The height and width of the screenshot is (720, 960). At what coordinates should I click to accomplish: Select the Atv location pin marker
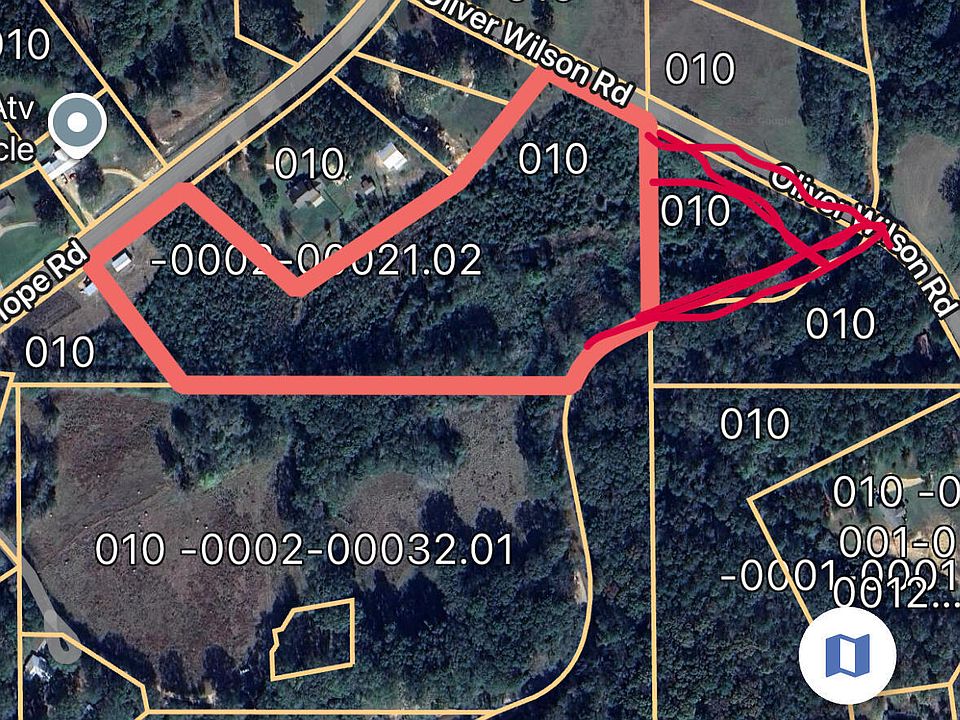[79, 125]
